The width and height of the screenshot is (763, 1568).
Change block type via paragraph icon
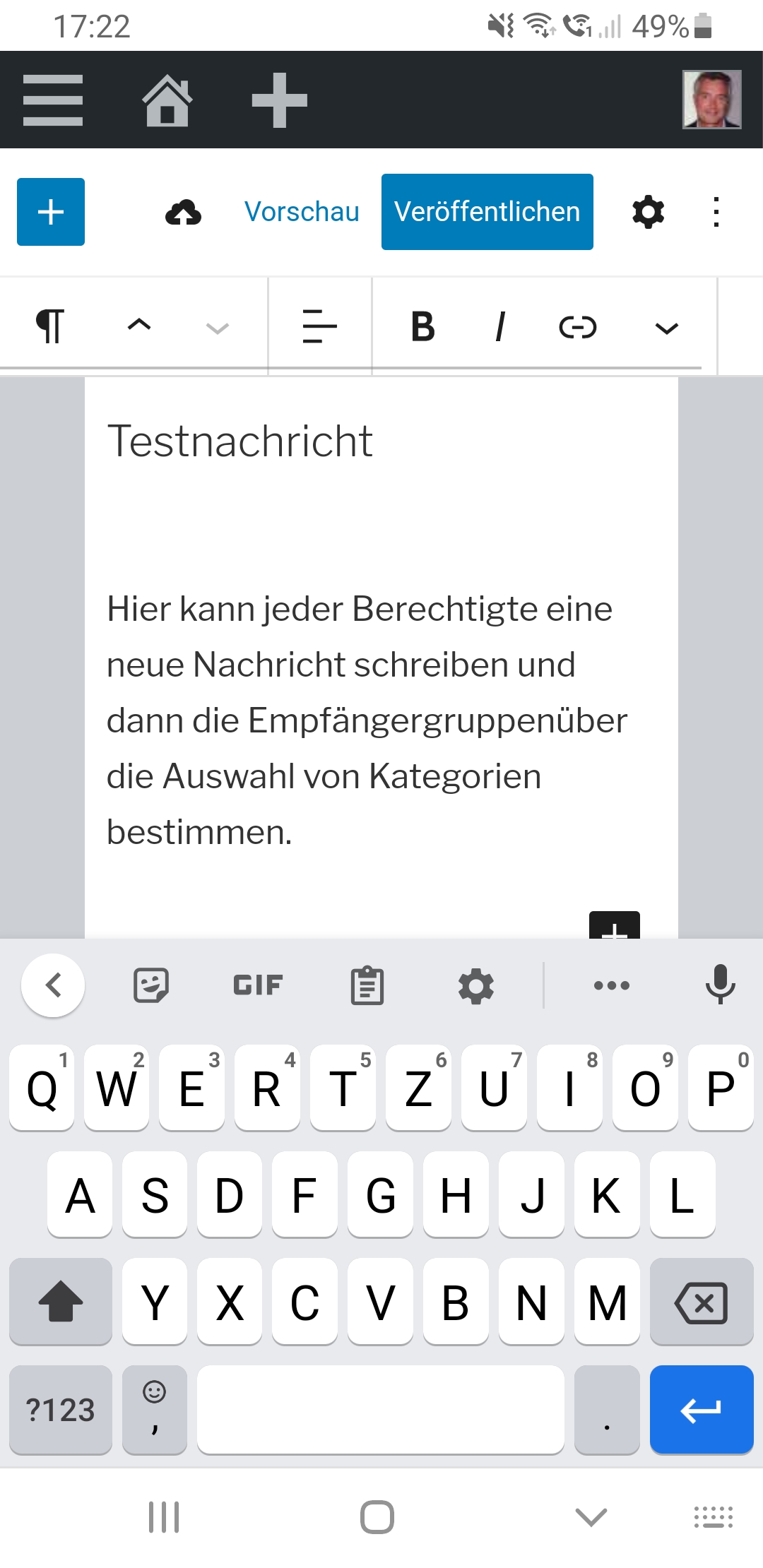pyautogui.click(x=49, y=326)
